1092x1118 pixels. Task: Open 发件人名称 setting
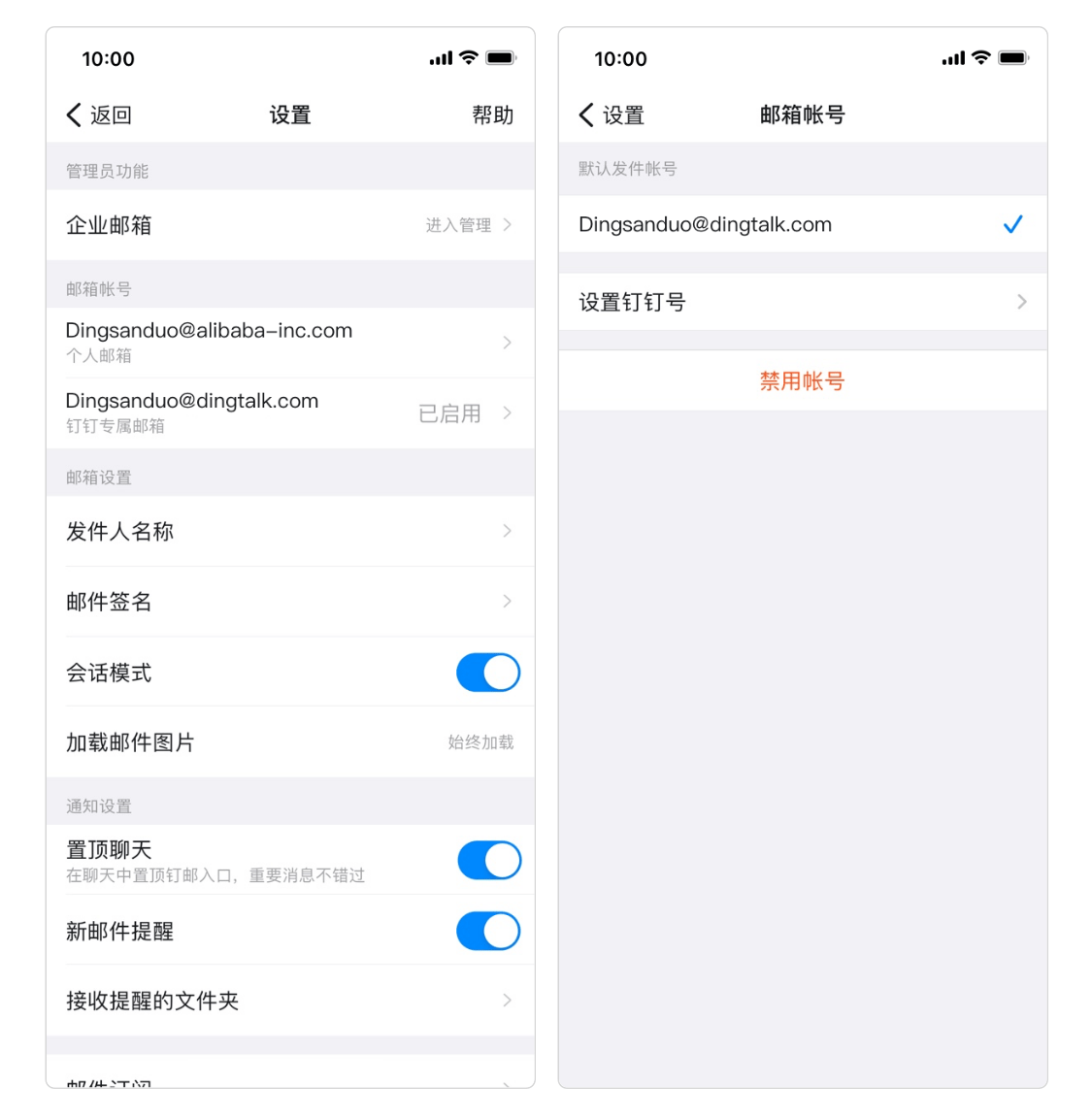click(x=289, y=531)
